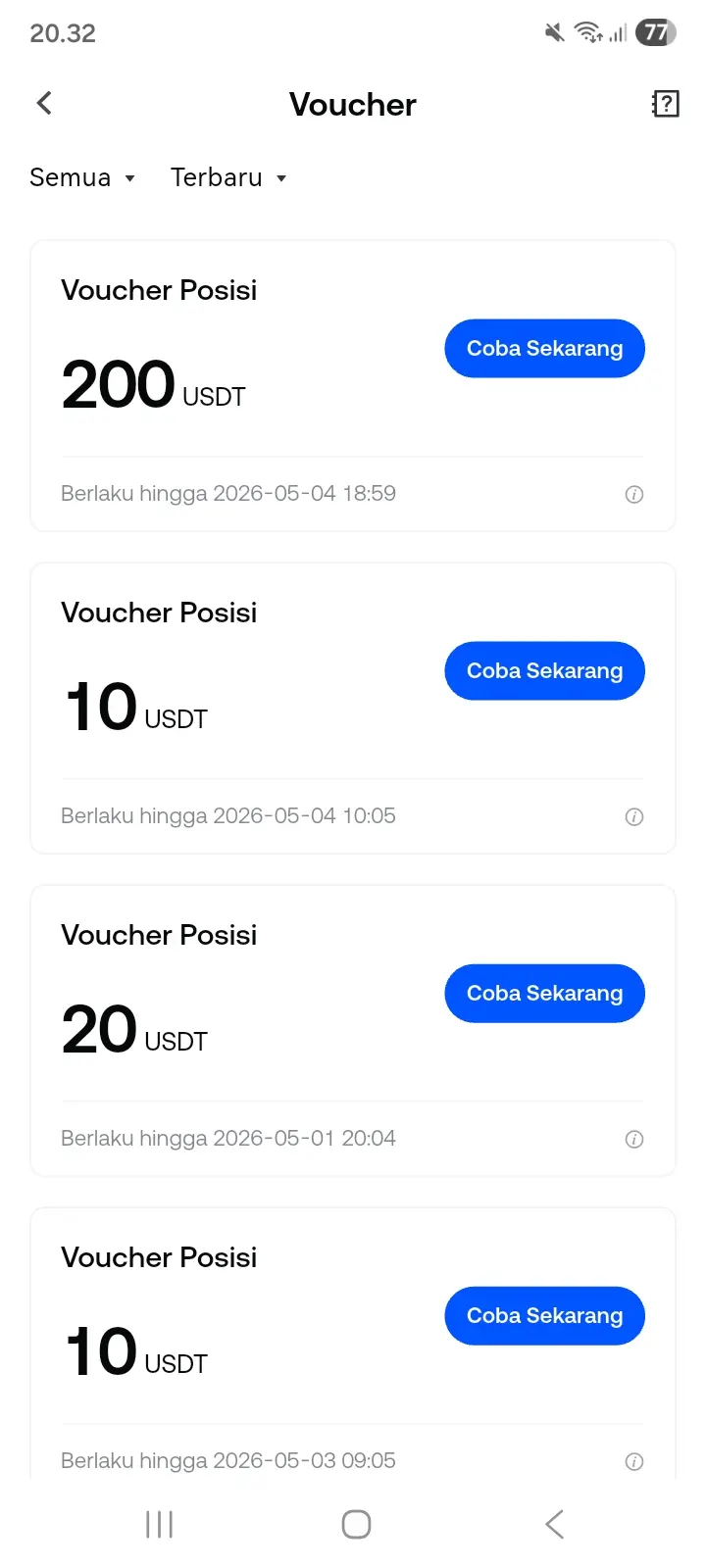The height and width of the screenshot is (1568, 706).
Task: Tap the battery indicator showing 77
Action: (x=656, y=32)
